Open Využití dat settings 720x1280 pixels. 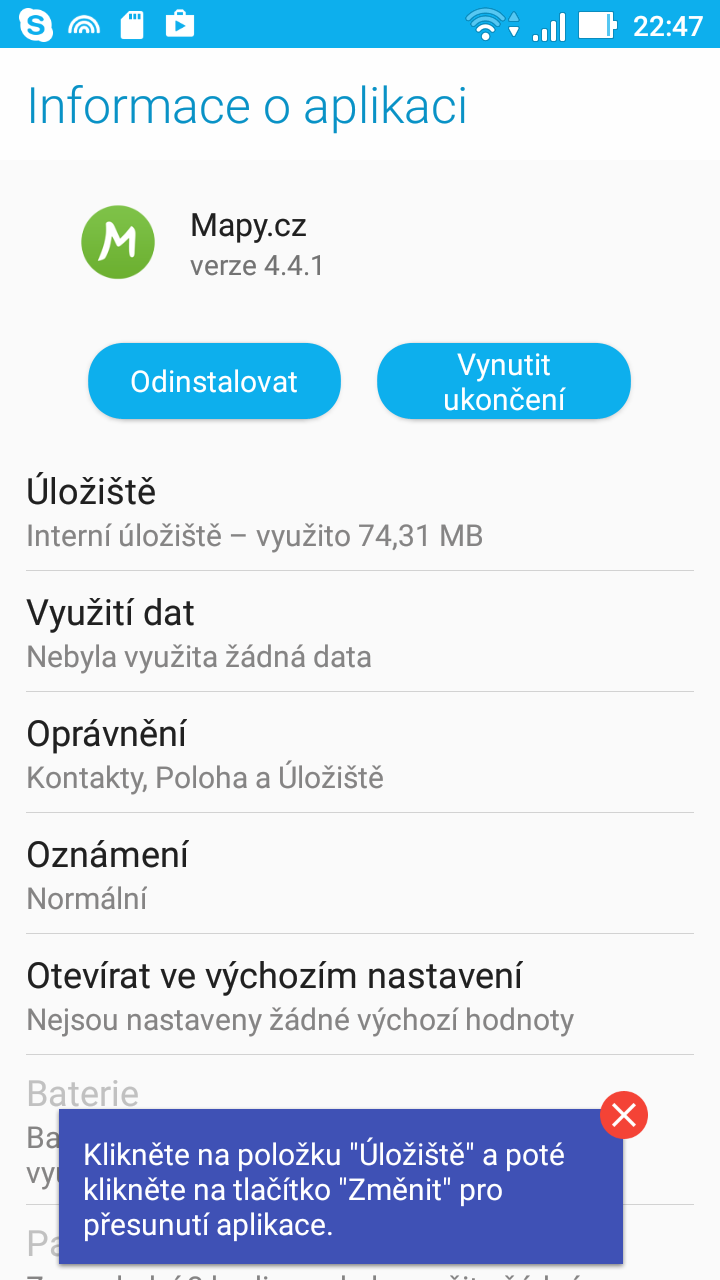(360, 632)
